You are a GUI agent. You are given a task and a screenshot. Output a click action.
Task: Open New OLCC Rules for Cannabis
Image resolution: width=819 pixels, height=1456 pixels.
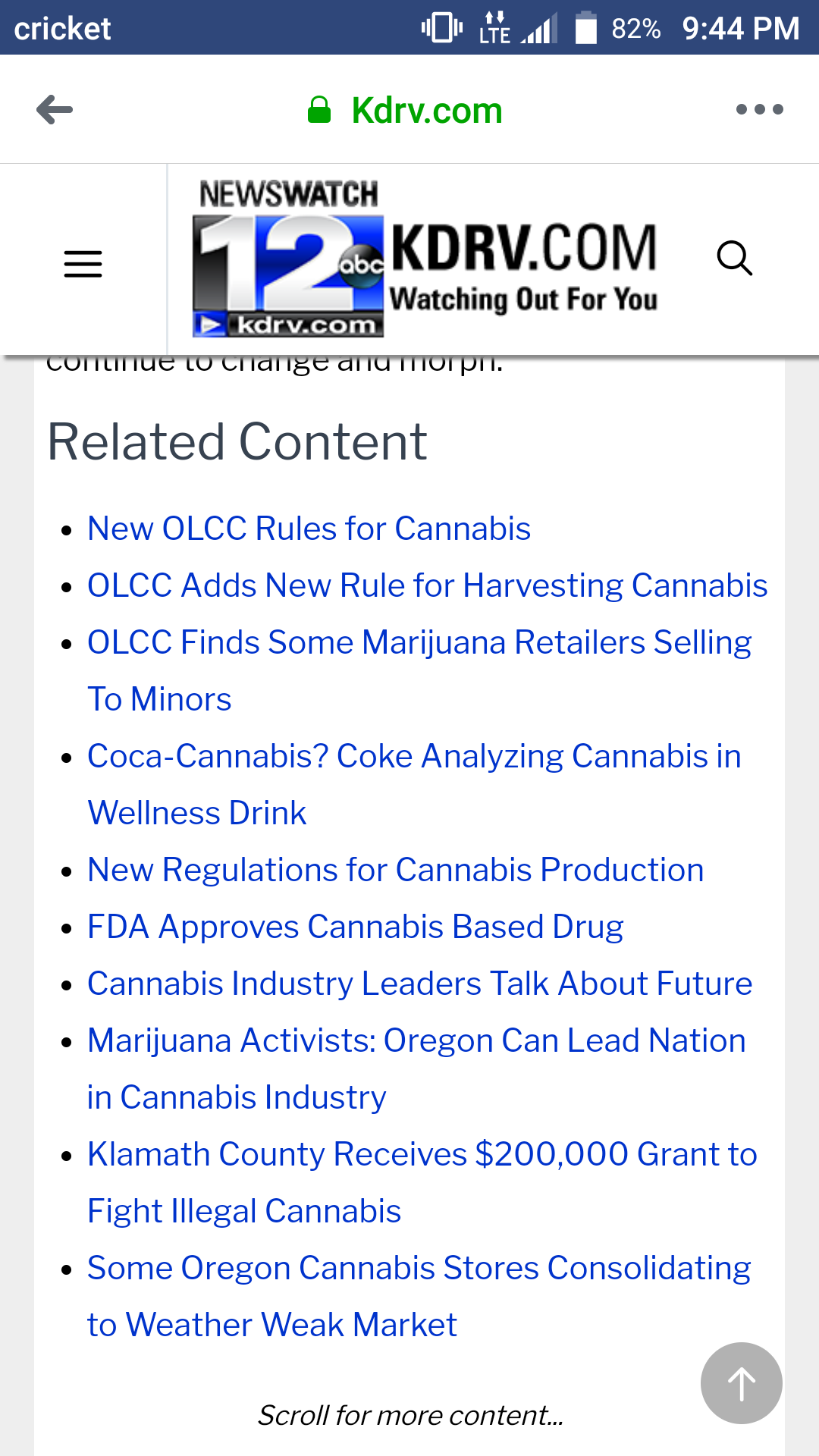coord(309,529)
